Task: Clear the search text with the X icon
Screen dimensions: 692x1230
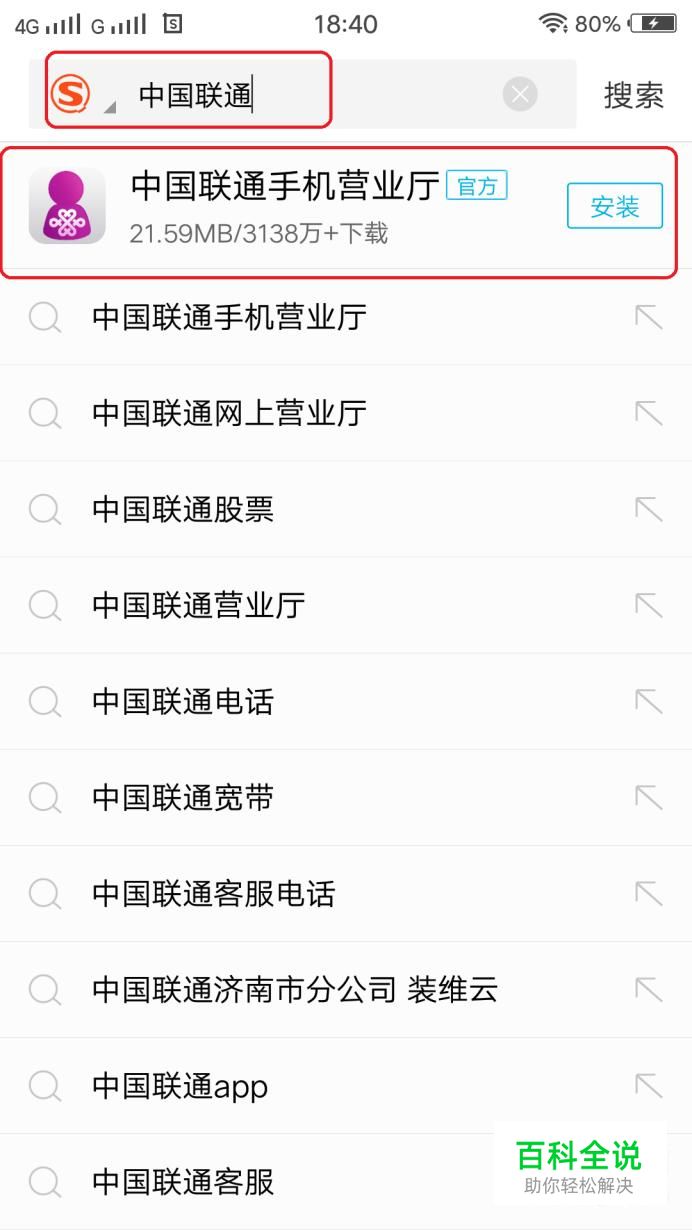Action: [519, 95]
